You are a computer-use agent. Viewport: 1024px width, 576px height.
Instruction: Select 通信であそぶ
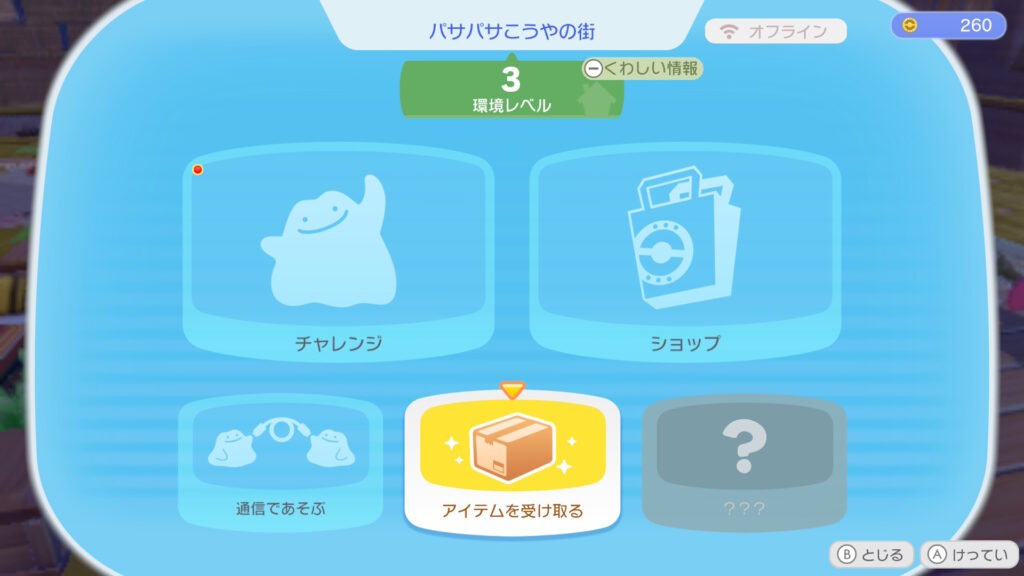click(280, 463)
